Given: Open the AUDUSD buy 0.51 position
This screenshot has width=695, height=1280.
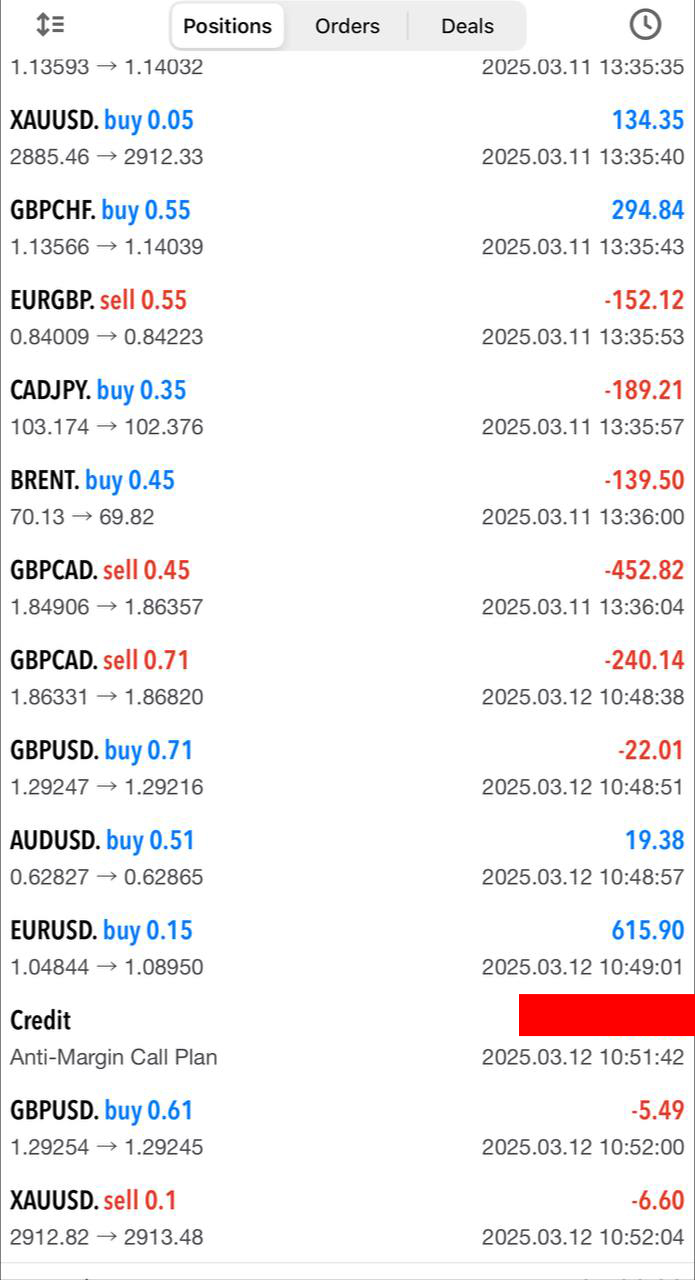Looking at the screenshot, I should point(347,858).
